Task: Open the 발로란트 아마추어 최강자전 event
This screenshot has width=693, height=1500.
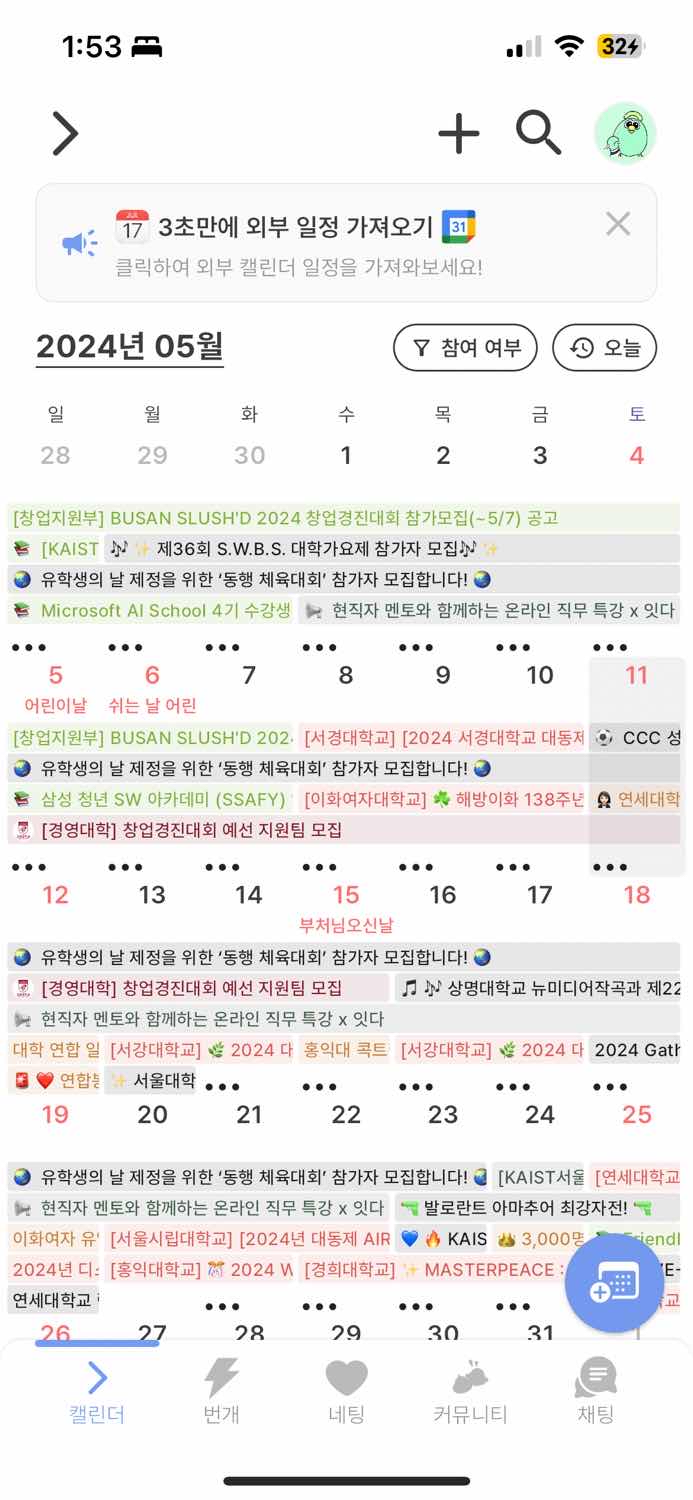Action: (x=536, y=1208)
